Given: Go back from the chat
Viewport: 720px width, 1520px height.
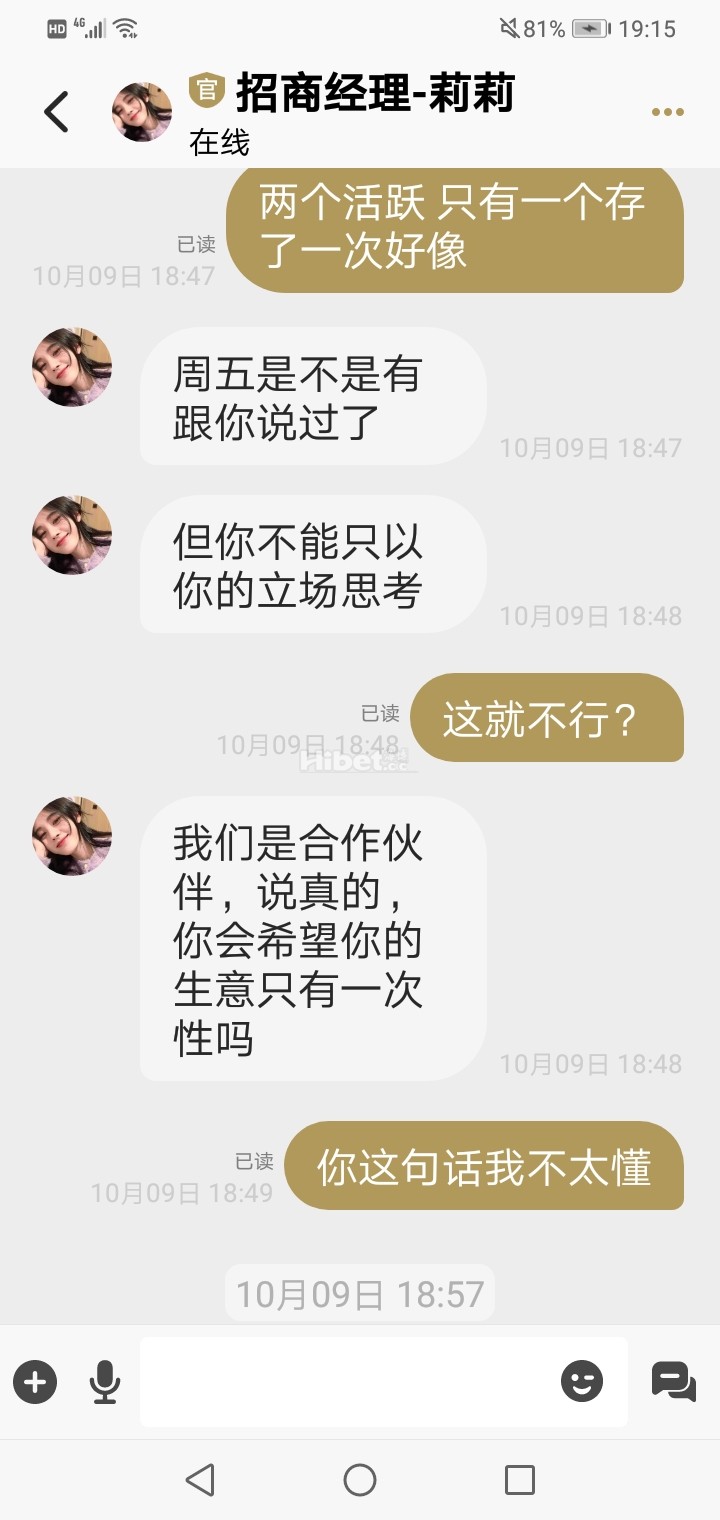Looking at the screenshot, I should (x=57, y=111).
